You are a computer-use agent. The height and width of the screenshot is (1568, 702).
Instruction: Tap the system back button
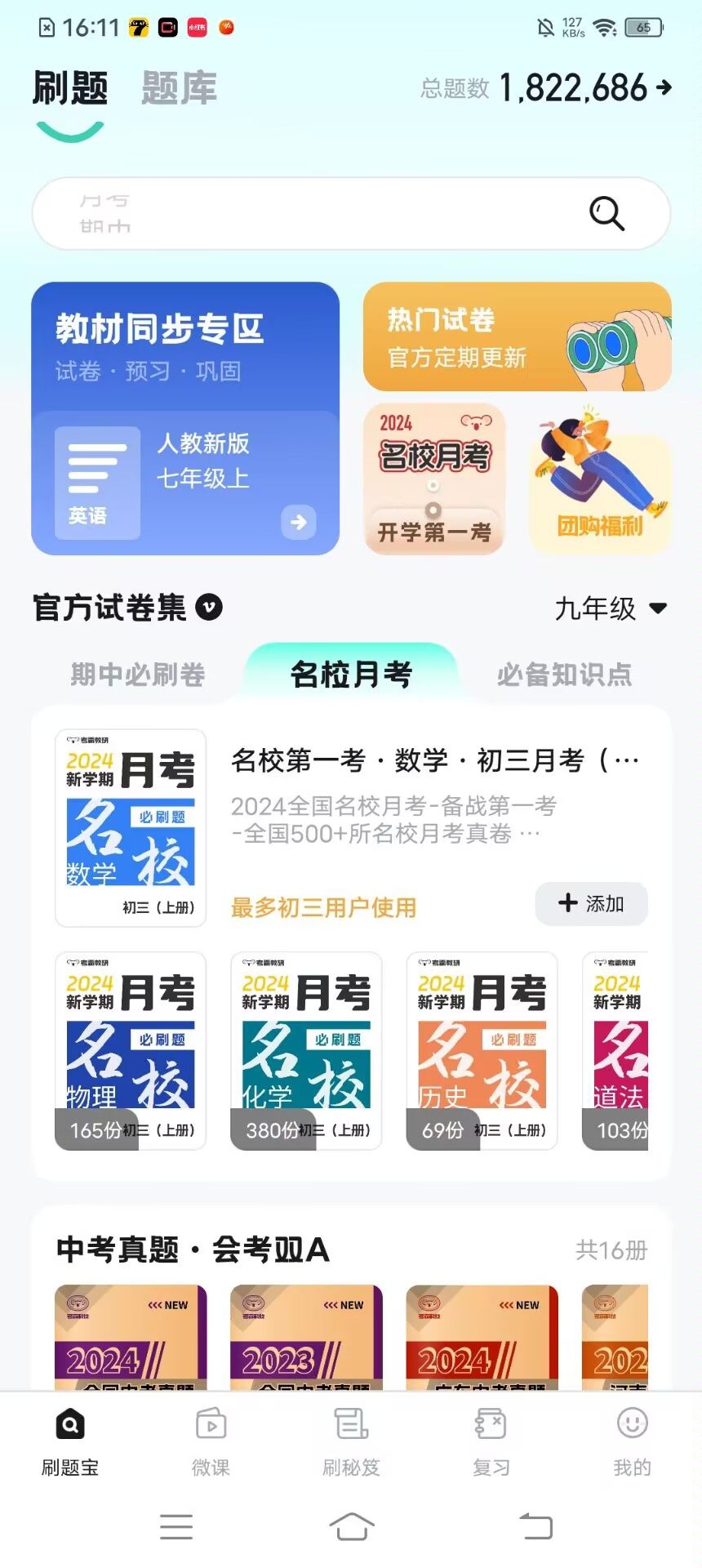tap(536, 1526)
